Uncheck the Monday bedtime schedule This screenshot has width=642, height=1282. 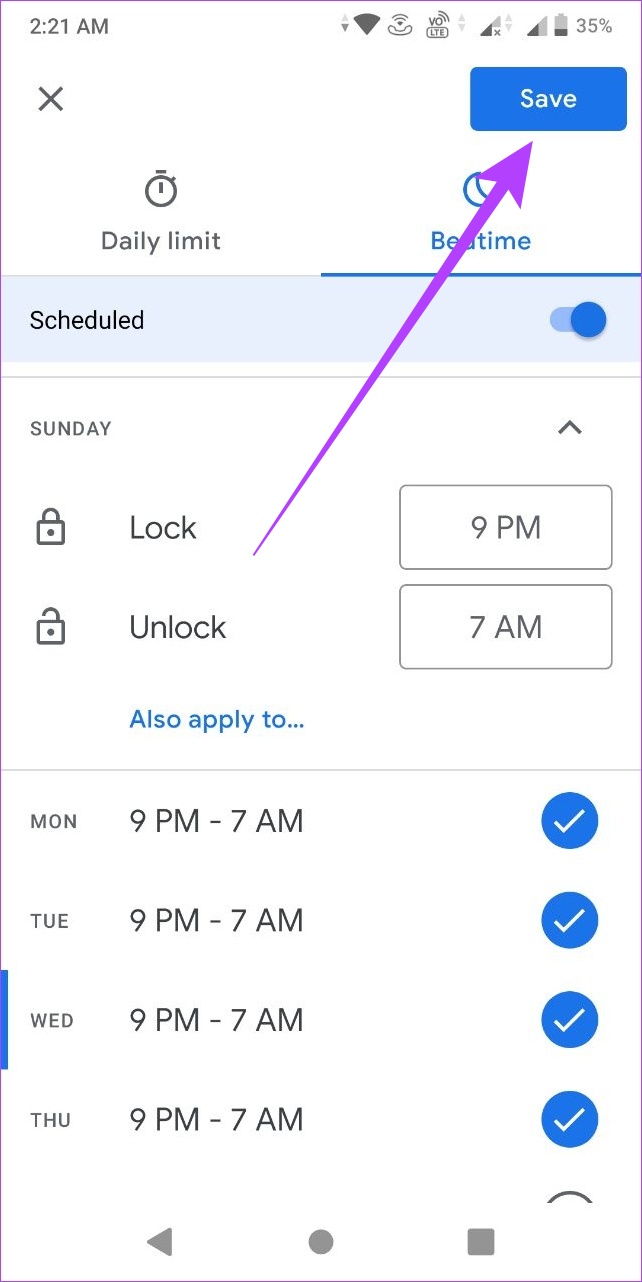[x=569, y=821]
